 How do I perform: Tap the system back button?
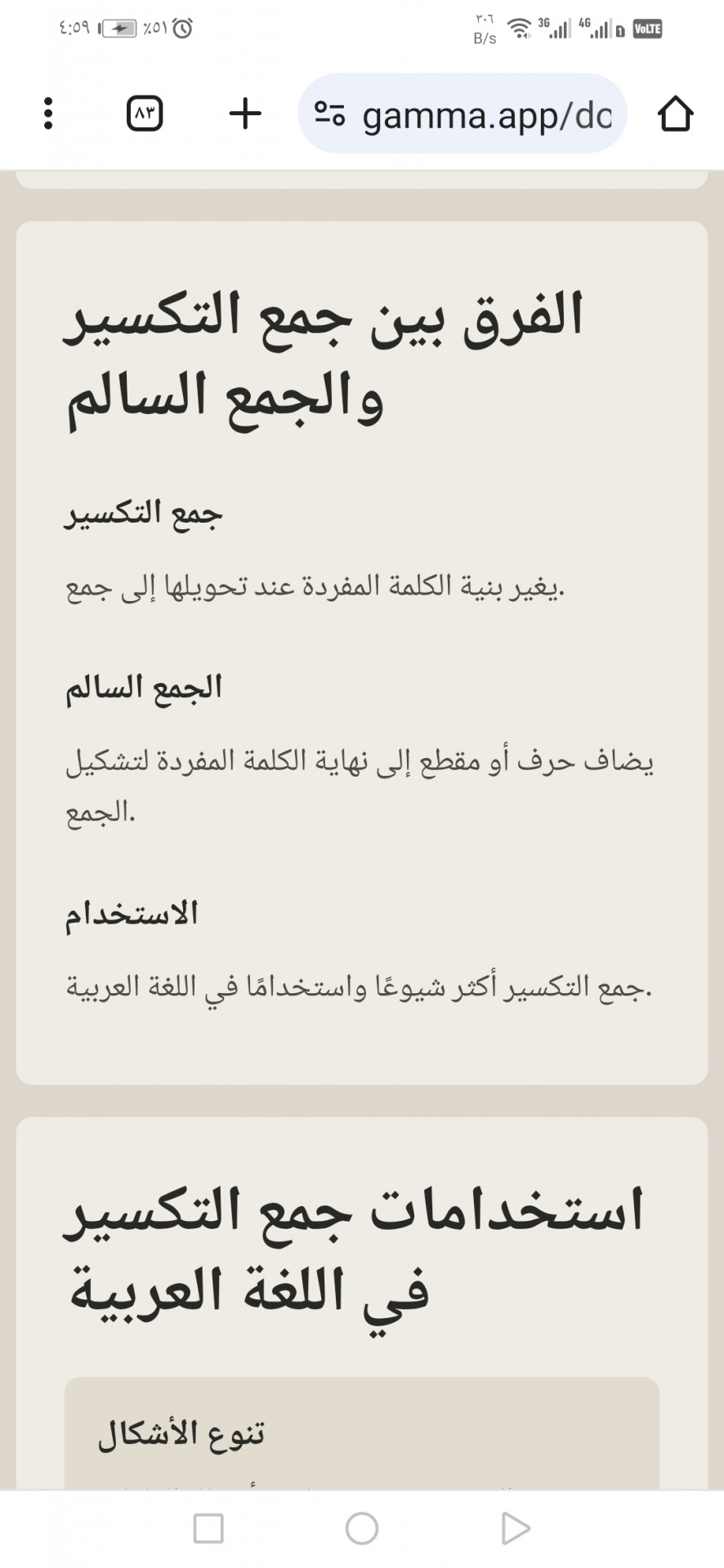pyautogui.click(x=515, y=1528)
